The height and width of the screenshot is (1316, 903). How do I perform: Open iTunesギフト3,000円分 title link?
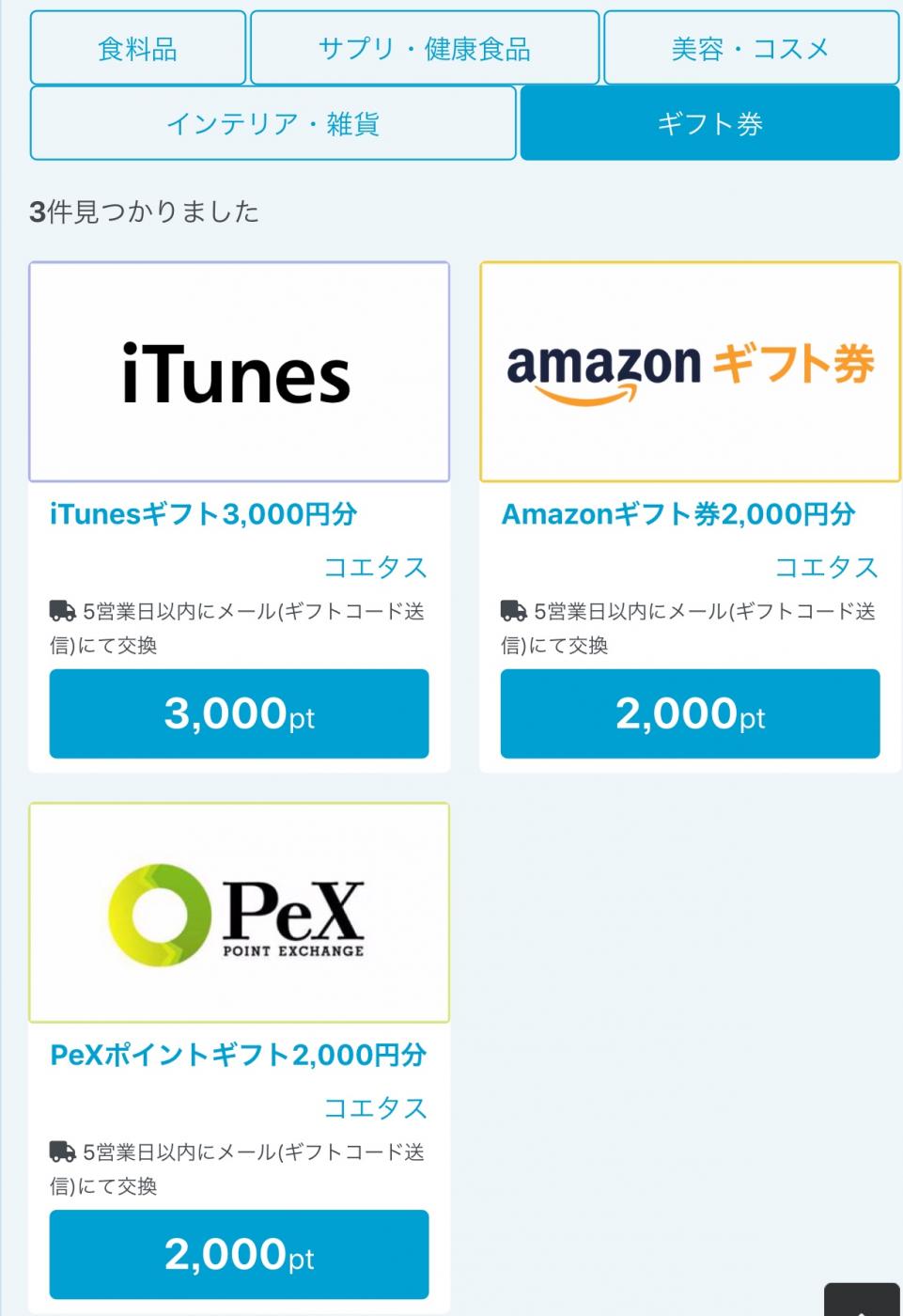pos(203,514)
